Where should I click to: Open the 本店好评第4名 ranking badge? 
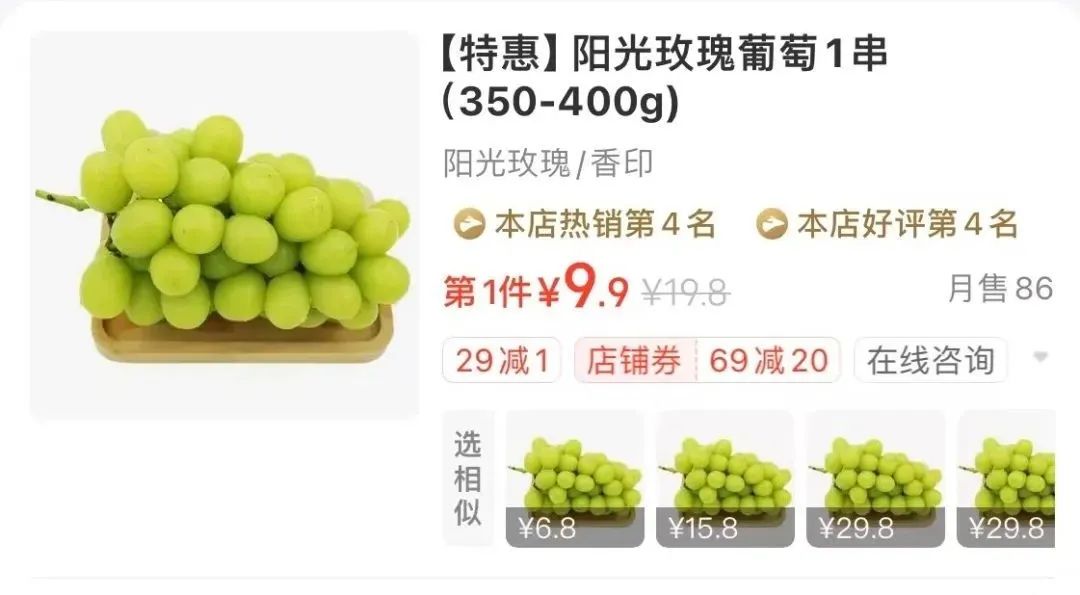pos(887,224)
